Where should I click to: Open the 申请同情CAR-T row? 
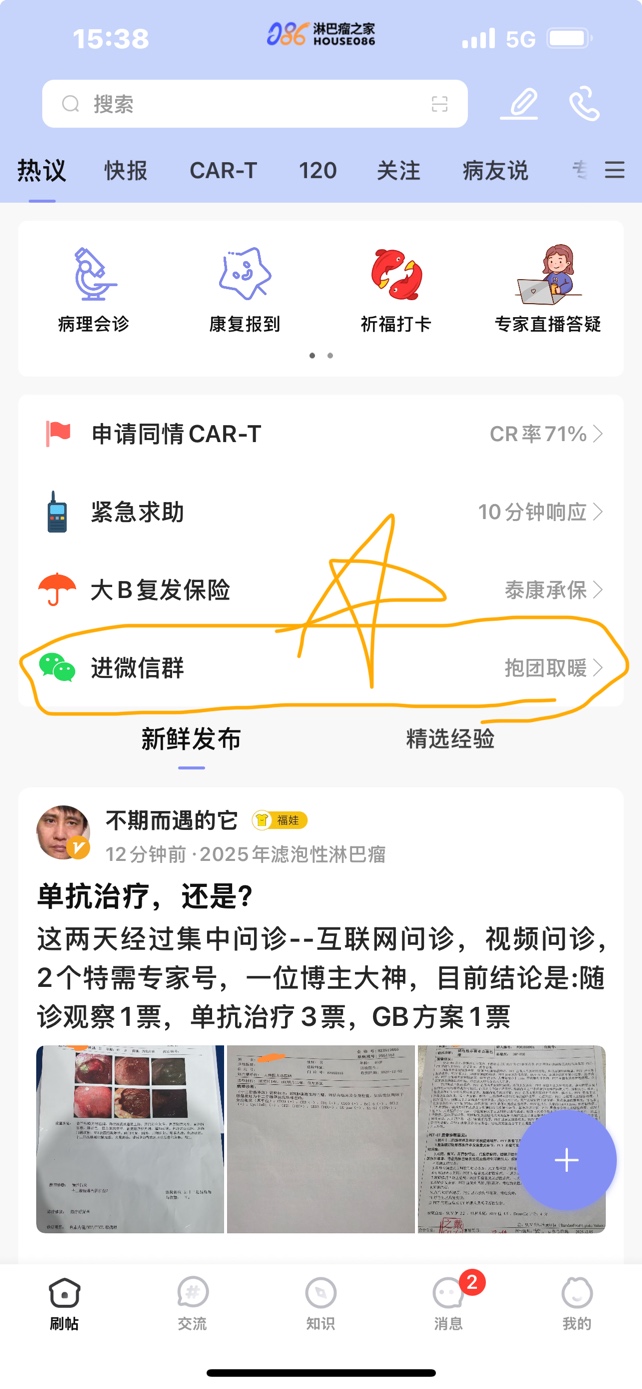(321, 434)
